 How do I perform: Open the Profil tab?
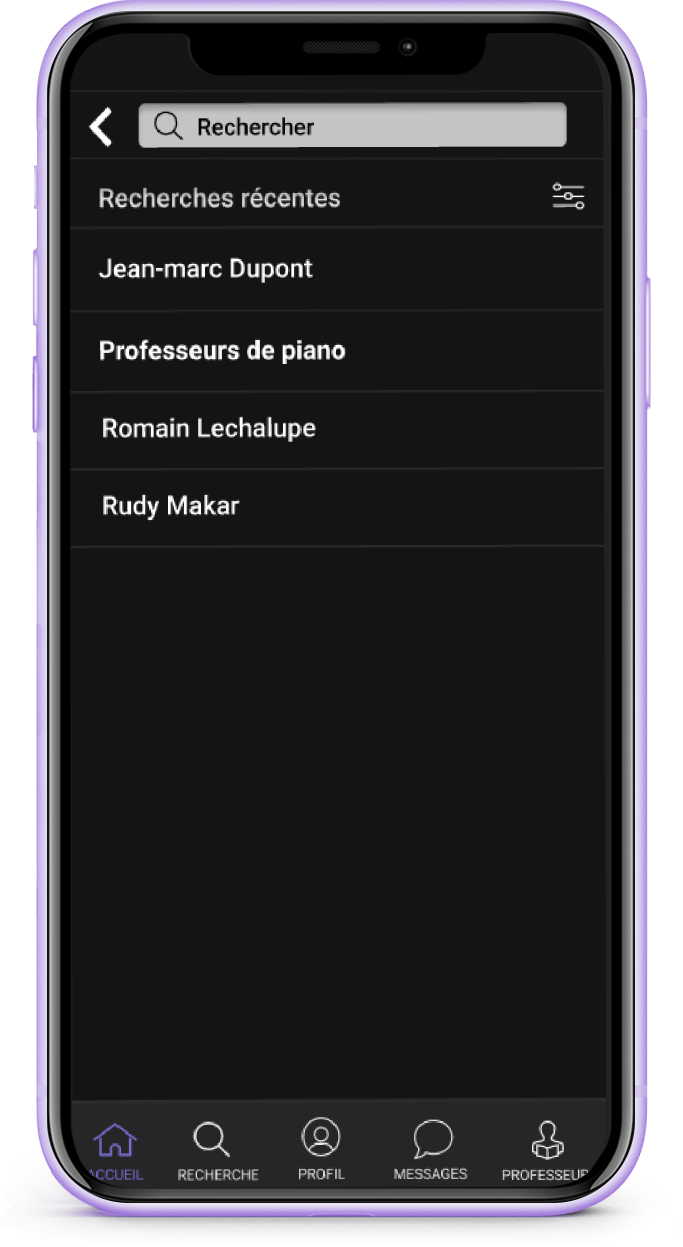pos(321,1152)
